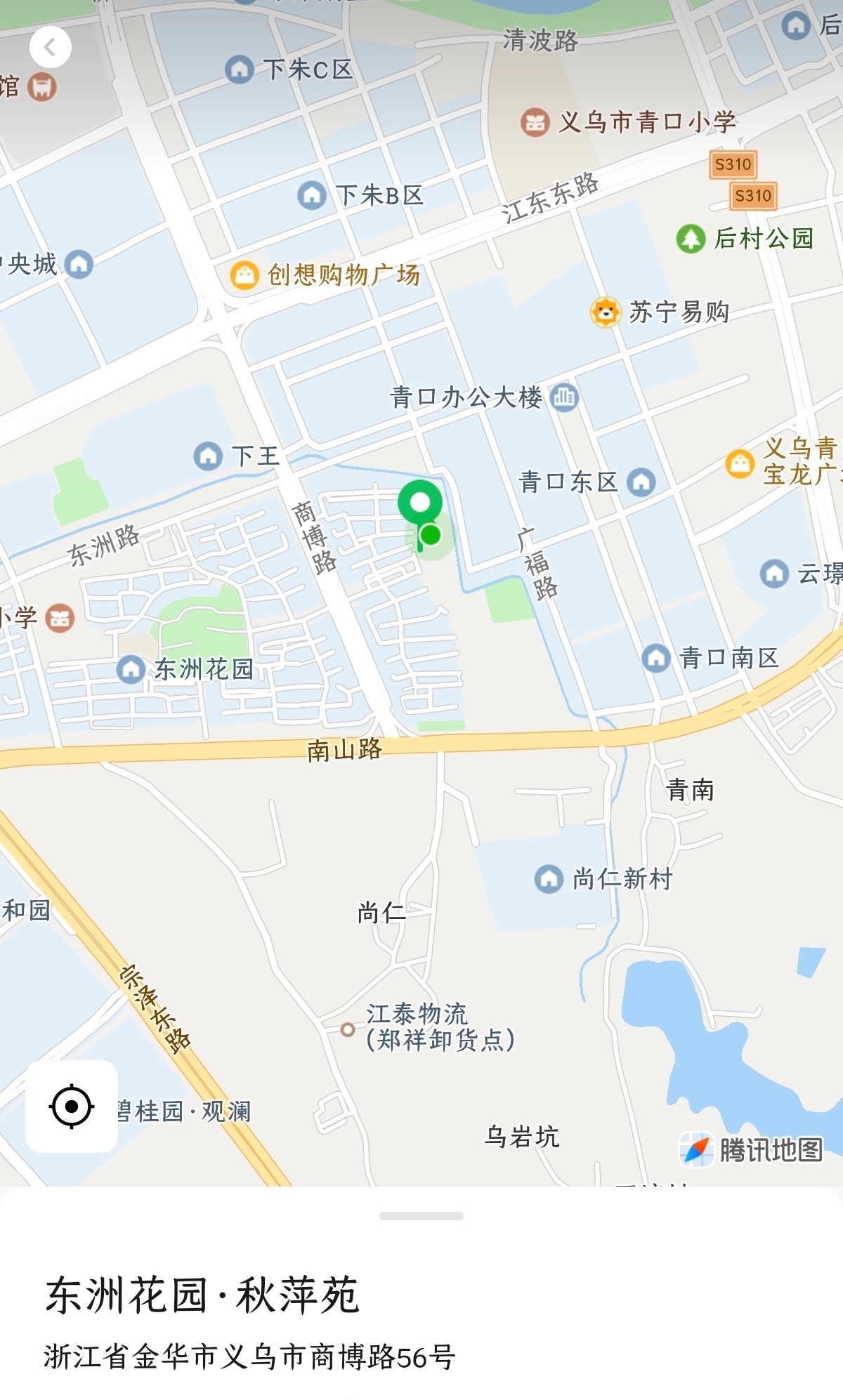The width and height of the screenshot is (843, 1400).
Task: Tap the green location pin marker
Action: [420, 504]
